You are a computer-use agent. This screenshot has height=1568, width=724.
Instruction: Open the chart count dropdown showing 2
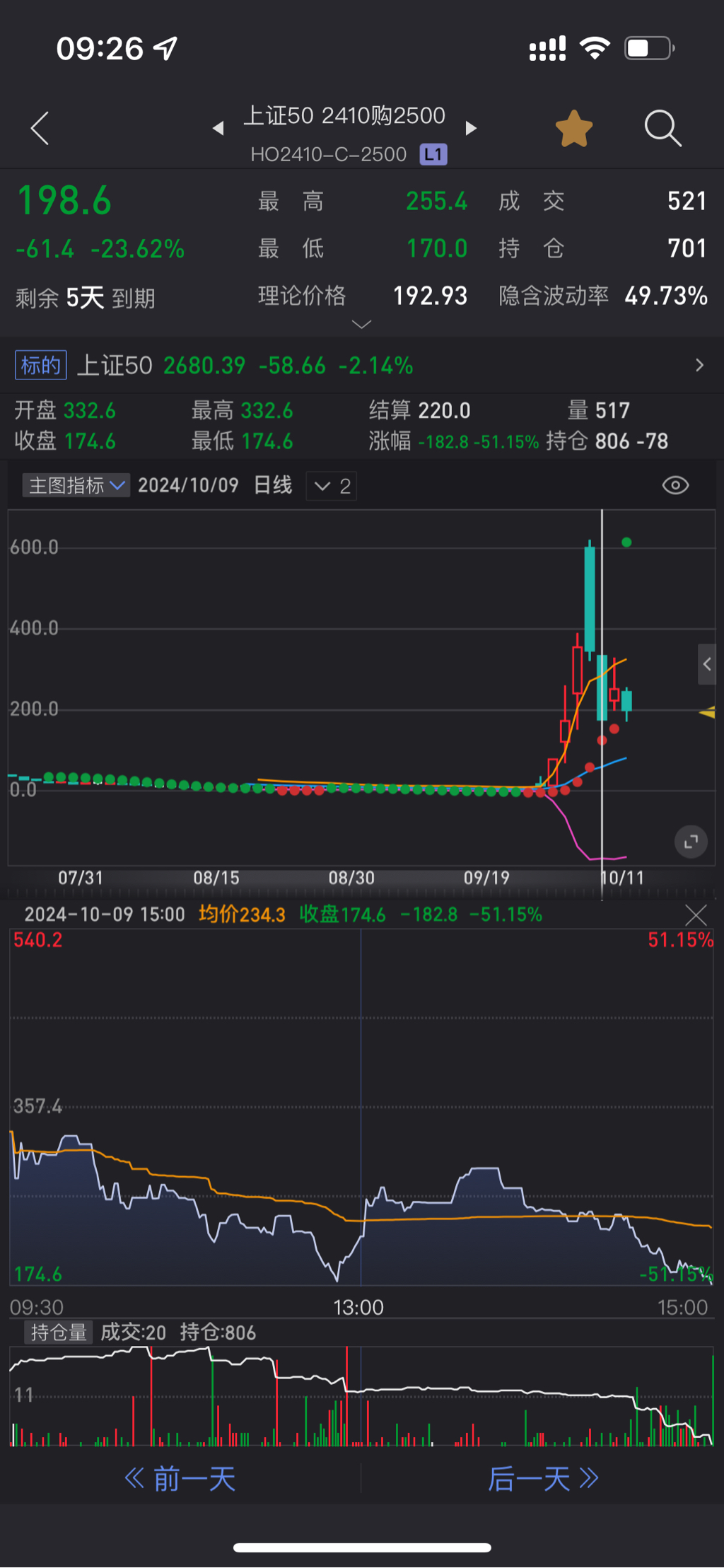(332, 487)
